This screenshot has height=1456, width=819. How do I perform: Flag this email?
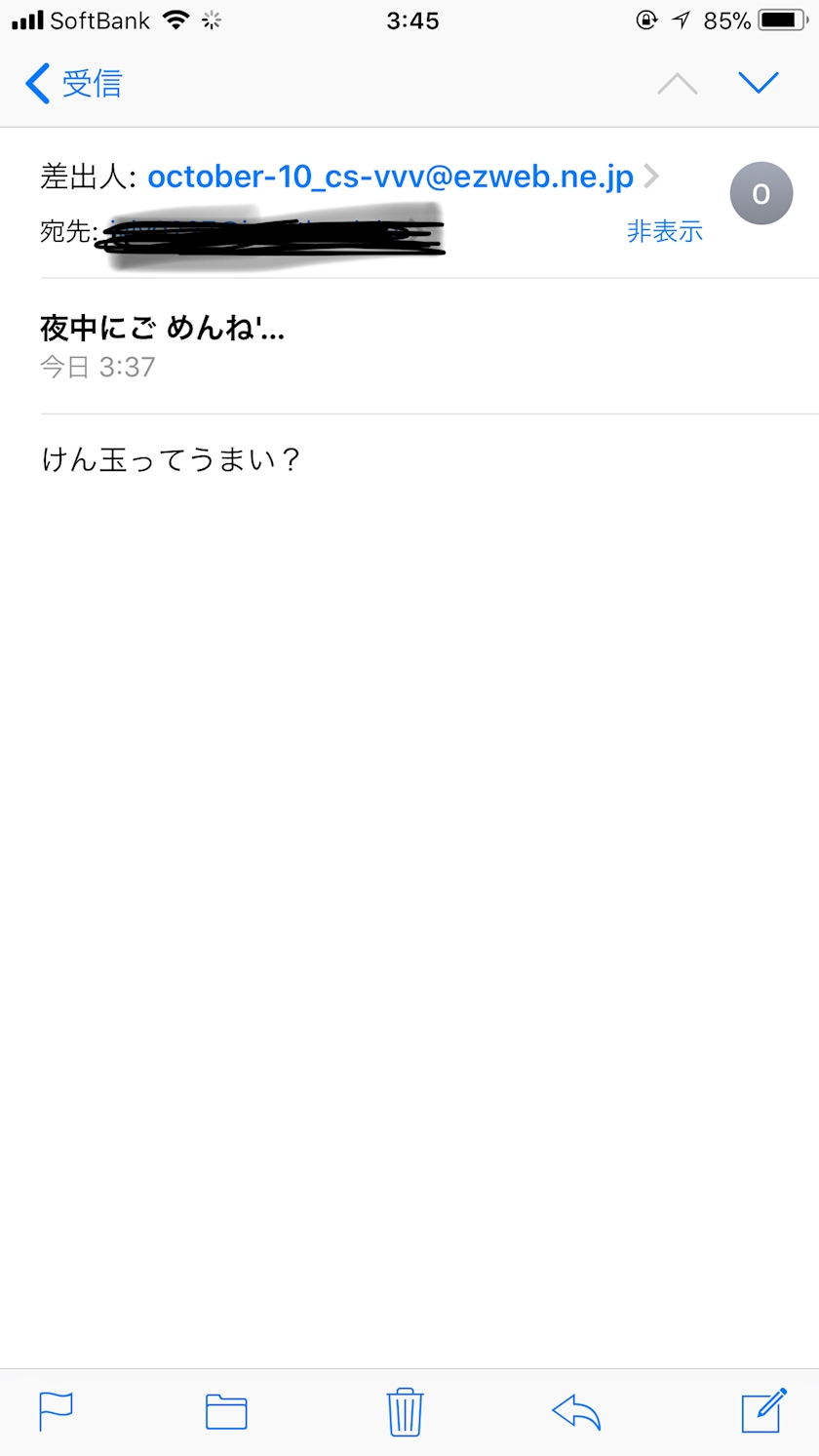click(56, 1411)
